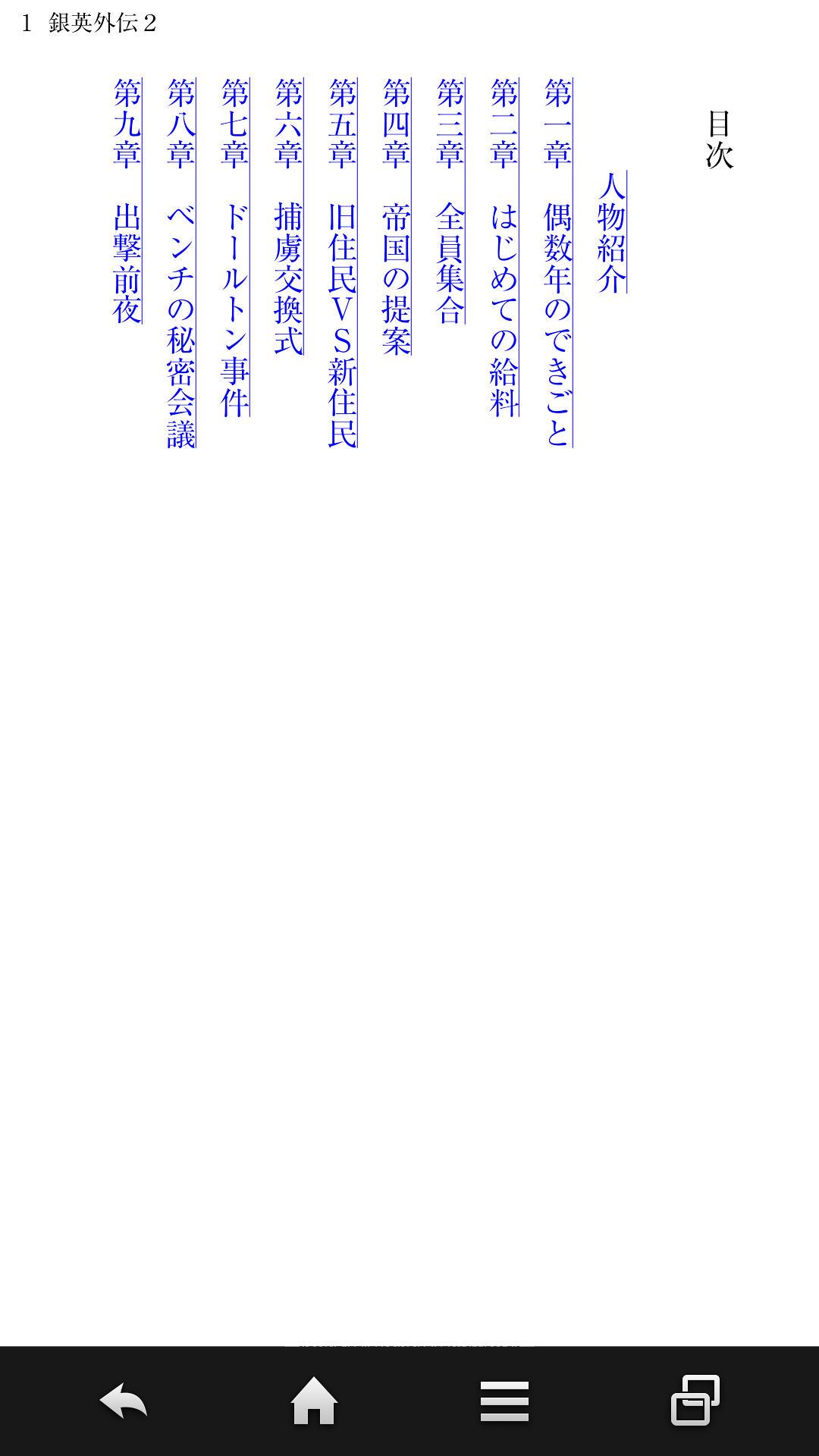Go to 第二章 はじめての給料
This screenshot has width=819, height=1456.
tap(504, 247)
